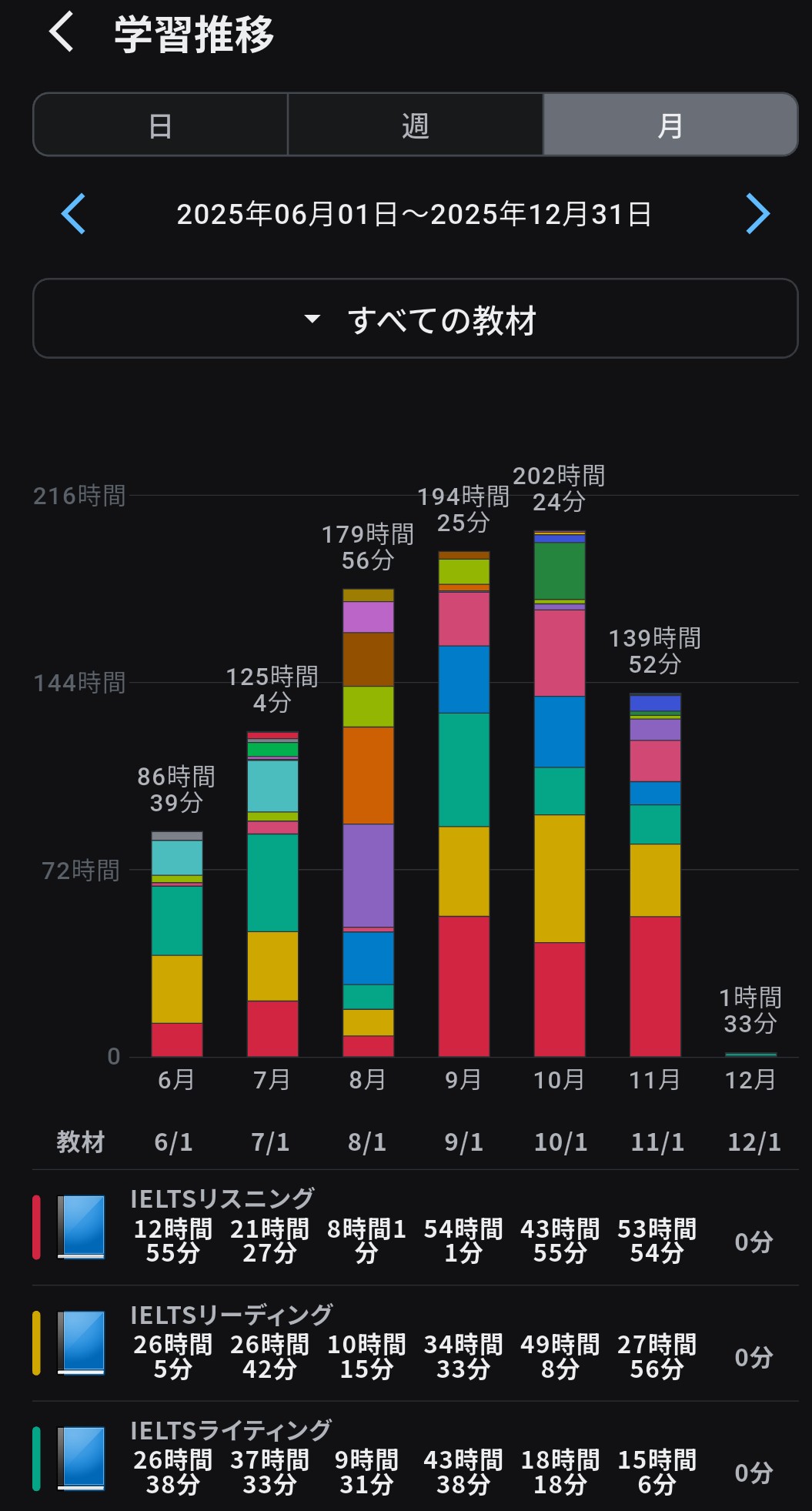Switch to the 週 (week) view

(415, 125)
